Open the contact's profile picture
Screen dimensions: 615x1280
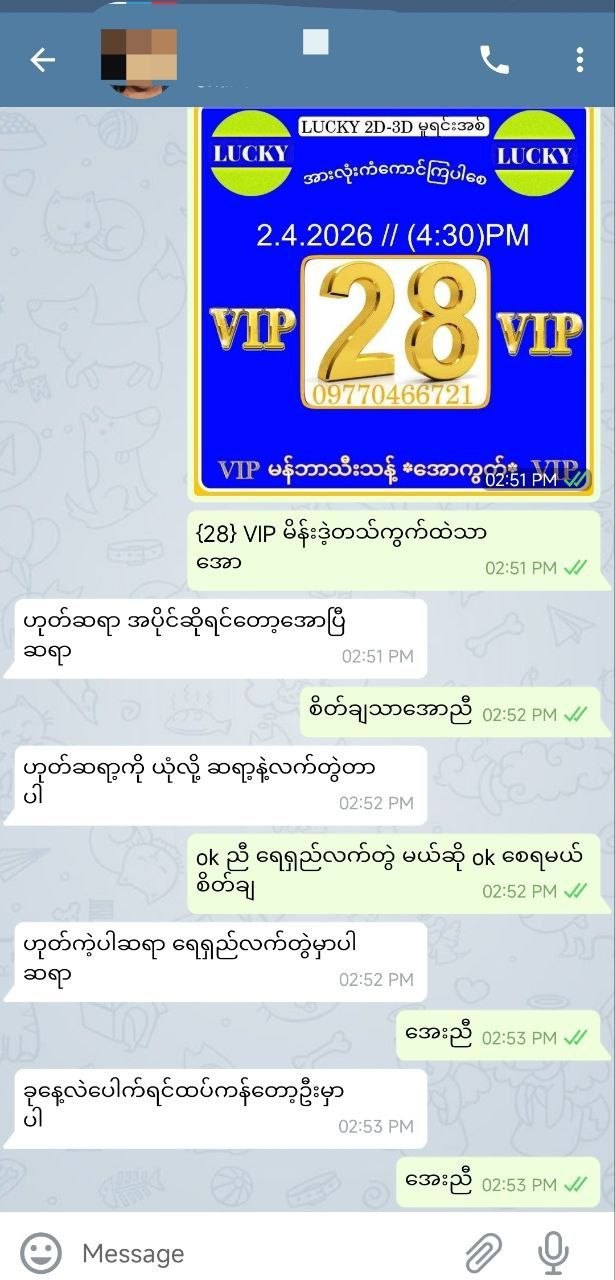[140, 60]
